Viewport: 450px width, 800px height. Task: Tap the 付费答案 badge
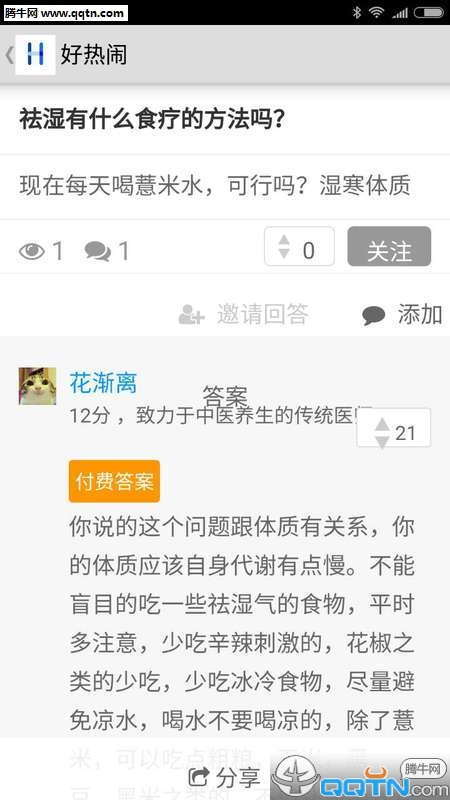tap(114, 481)
